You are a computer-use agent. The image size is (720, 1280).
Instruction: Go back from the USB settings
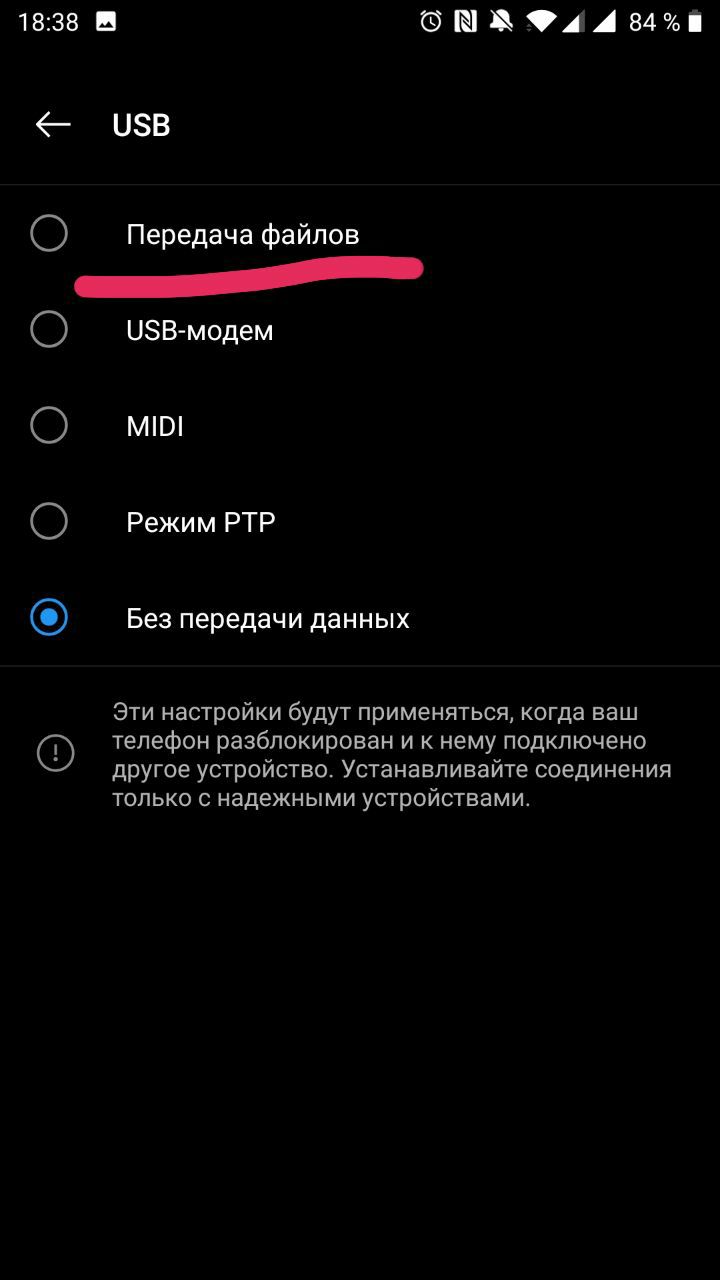pos(53,125)
